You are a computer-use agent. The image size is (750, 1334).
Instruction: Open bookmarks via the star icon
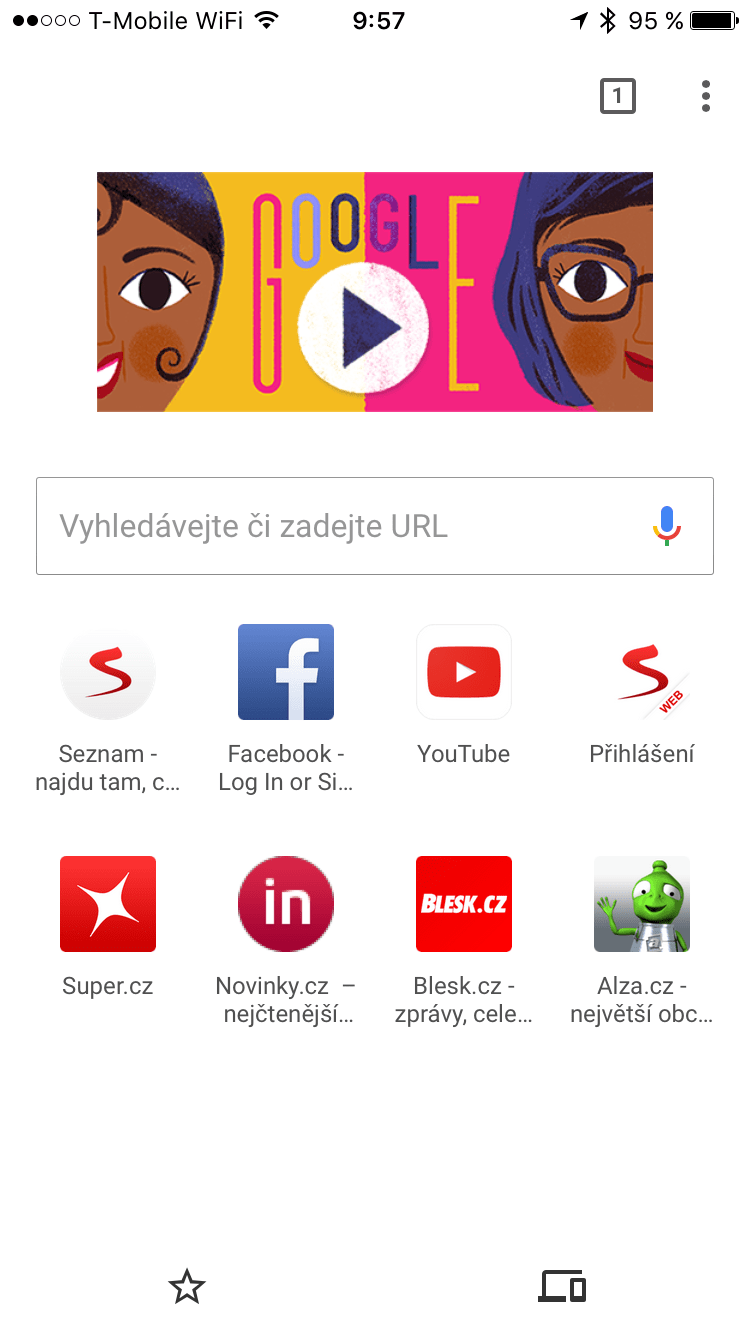187,1286
